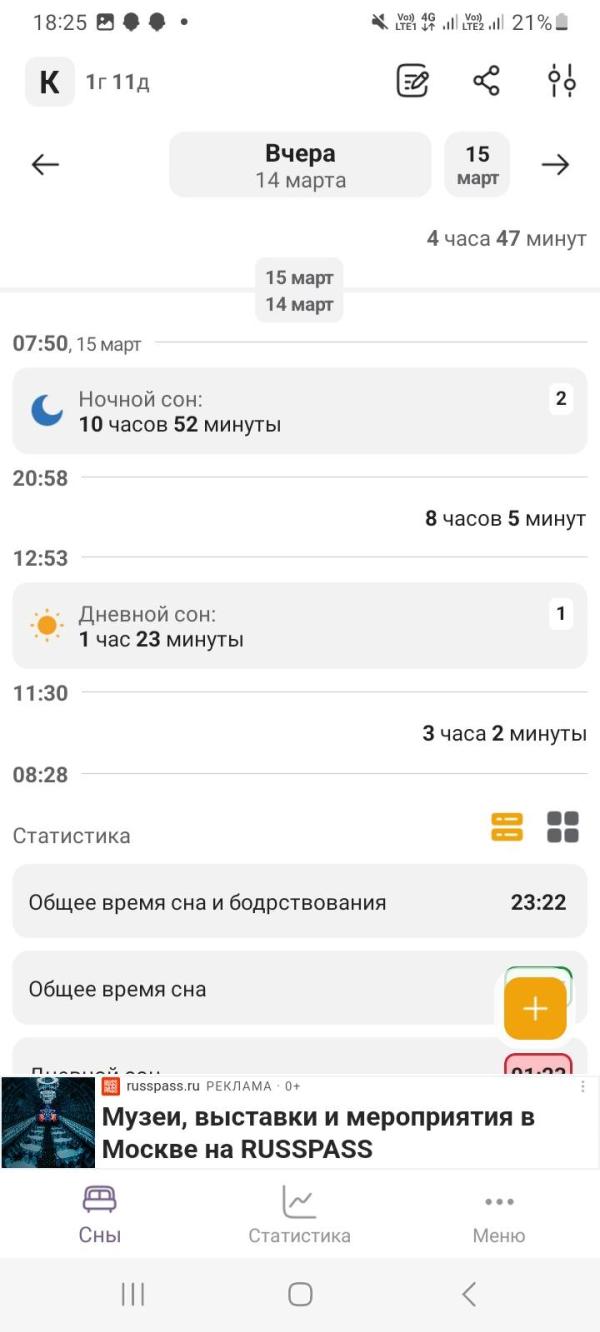The width and height of the screenshot is (600, 1332).
Task: Share the sleep log
Action: (486, 81)
